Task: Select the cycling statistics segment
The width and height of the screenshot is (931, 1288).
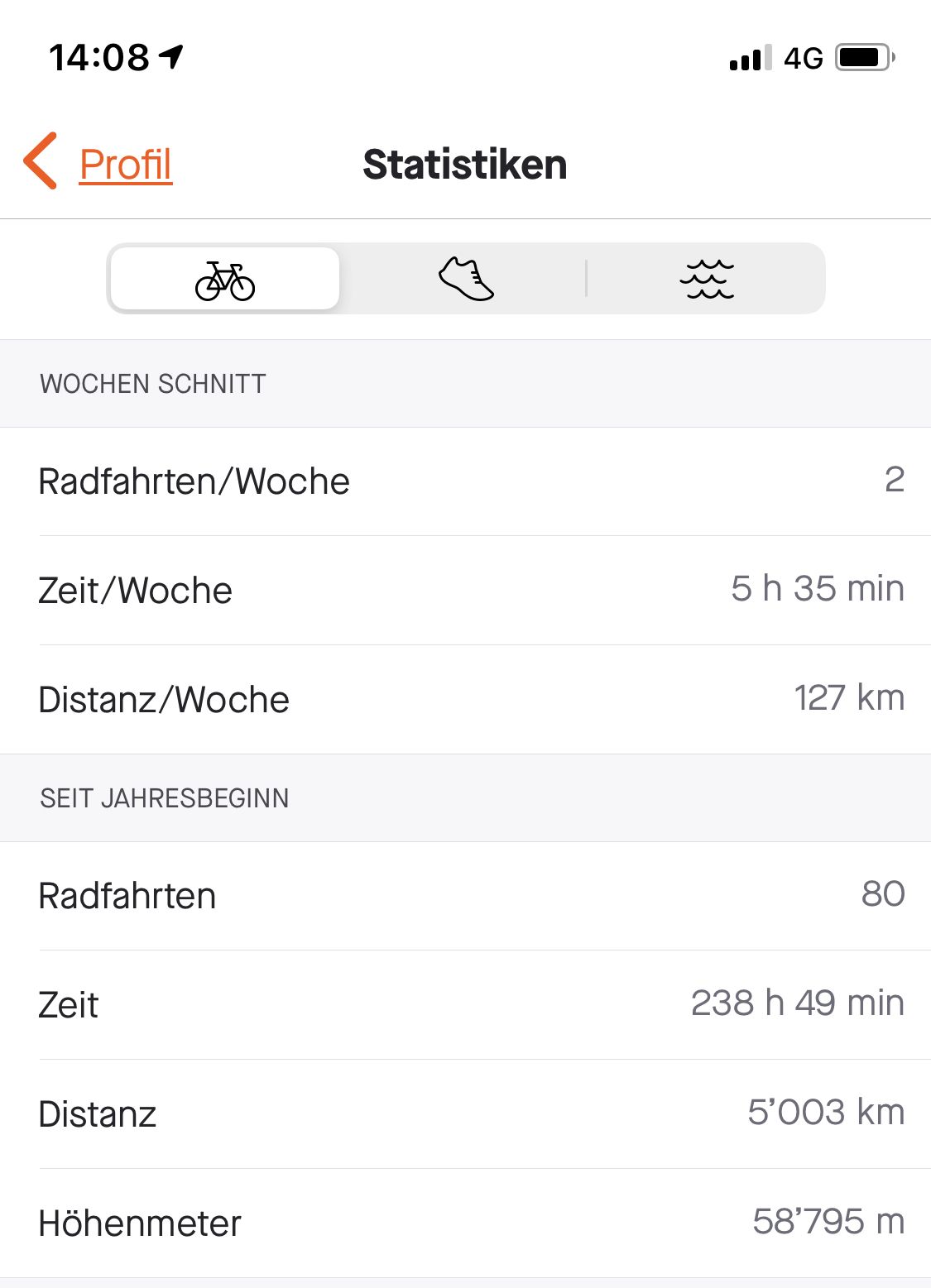Action: (x=225, y=280)
